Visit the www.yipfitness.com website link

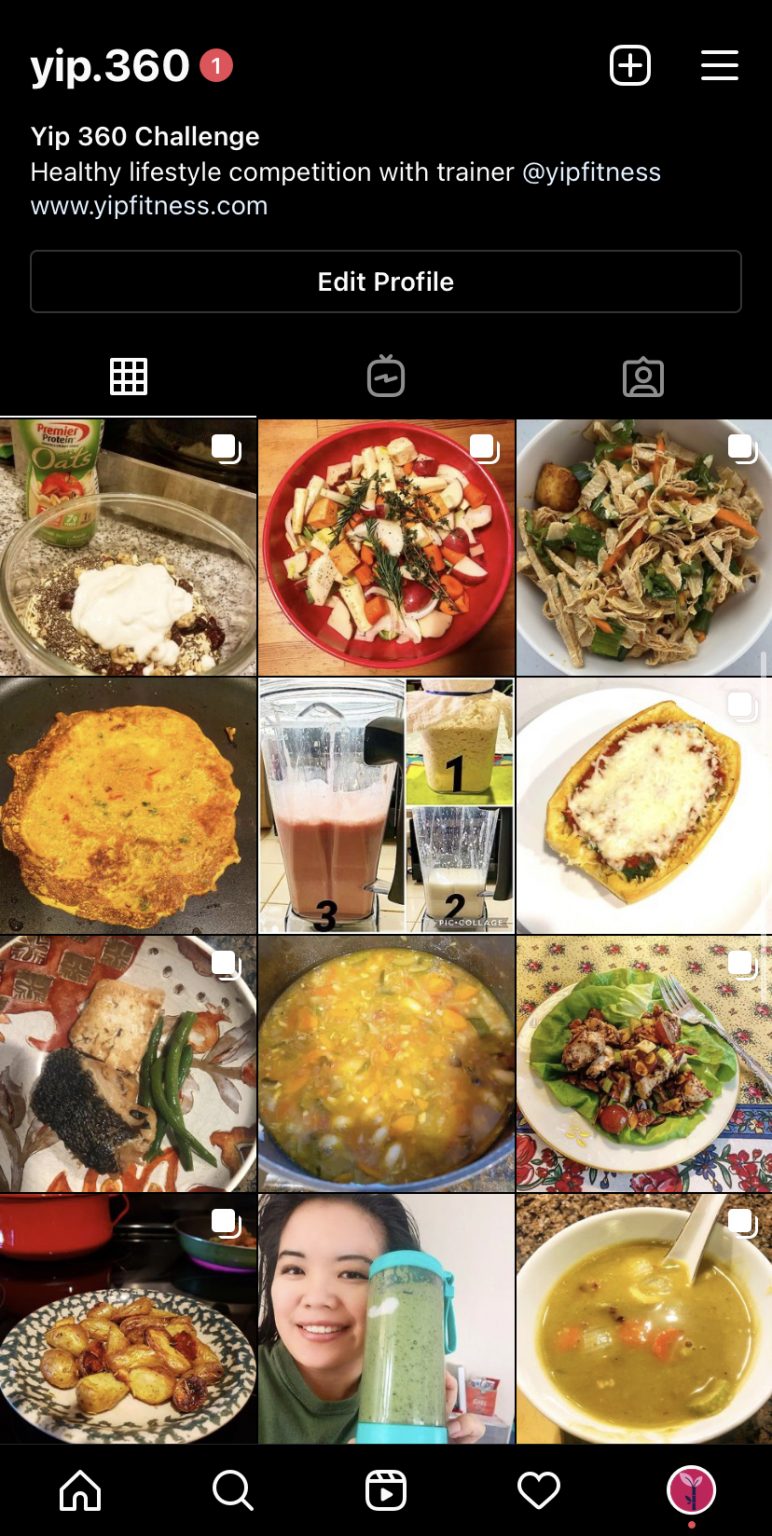[x=149, y=206]
